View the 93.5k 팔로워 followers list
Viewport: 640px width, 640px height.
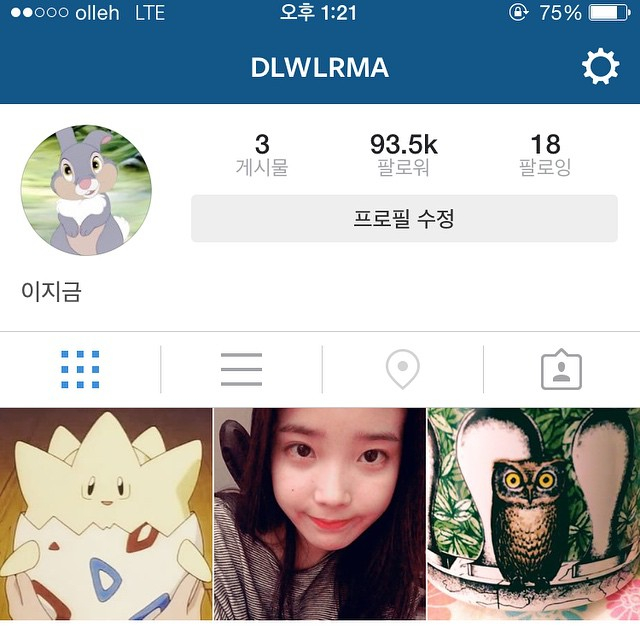(403, 155)
